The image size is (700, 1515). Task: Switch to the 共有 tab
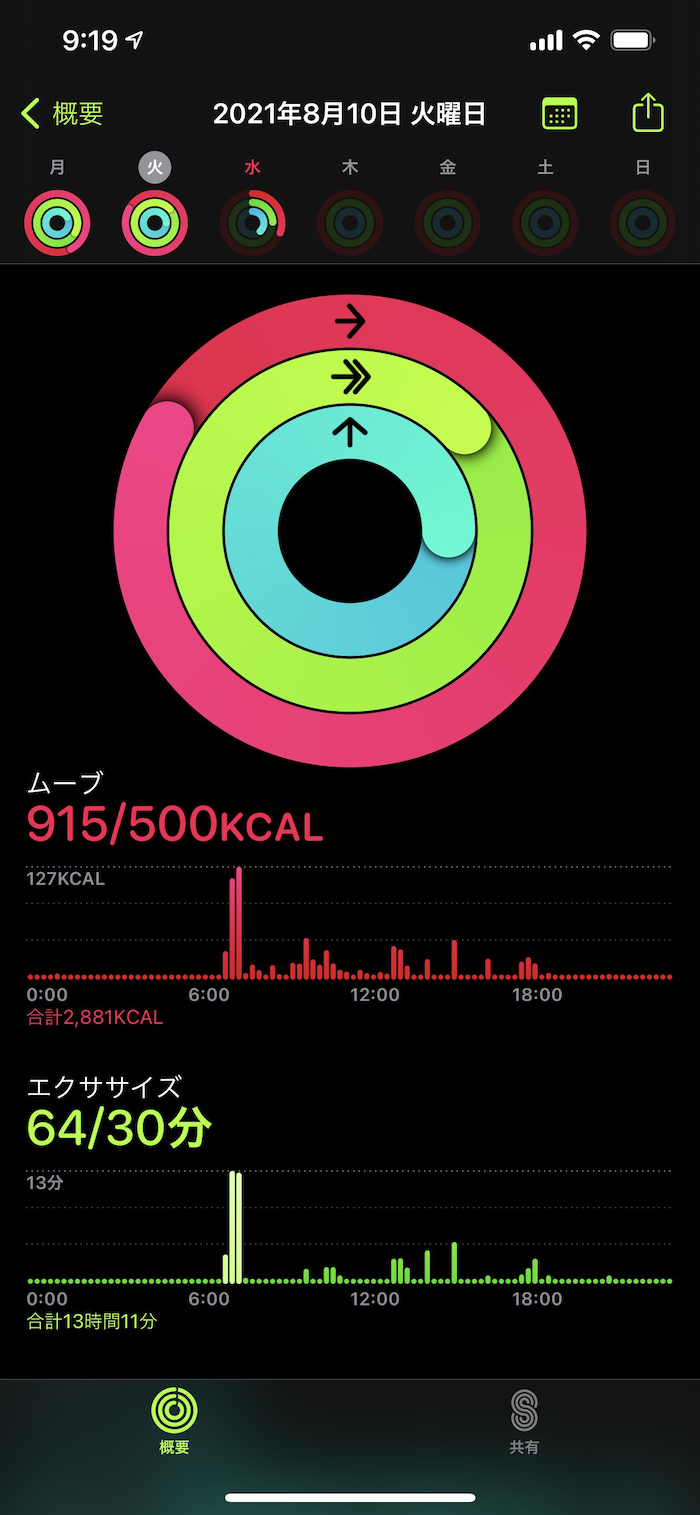pos(524,1420)
